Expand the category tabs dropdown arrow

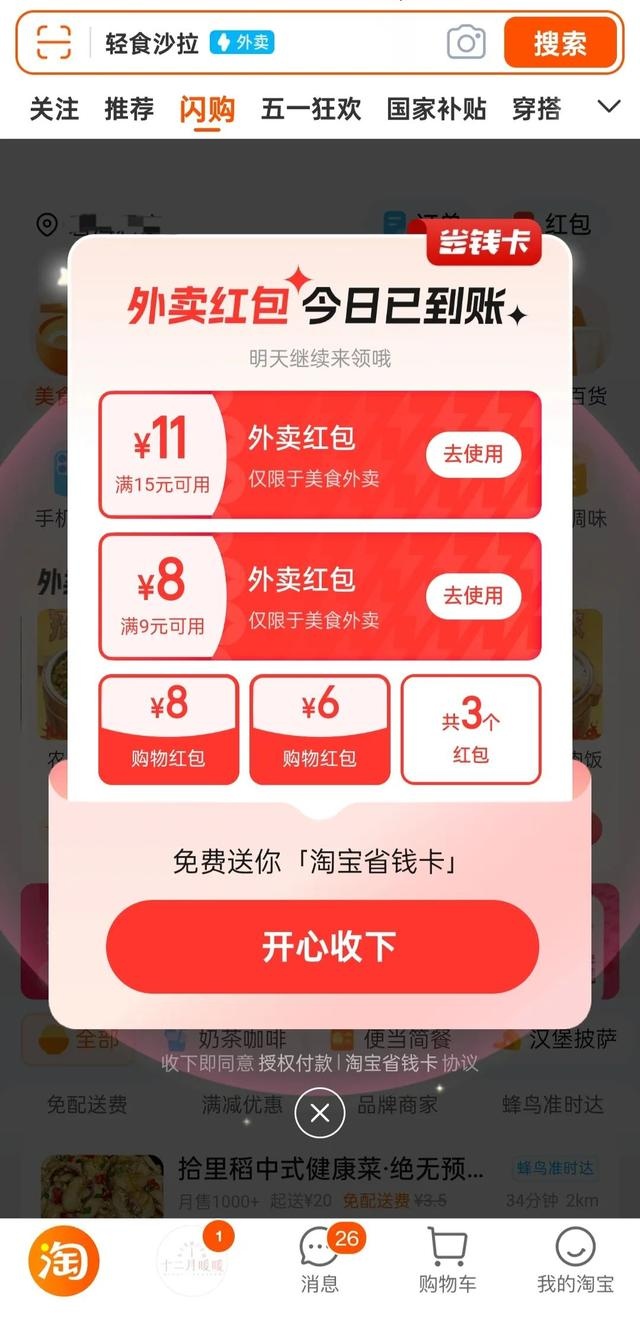coord(607,107)
